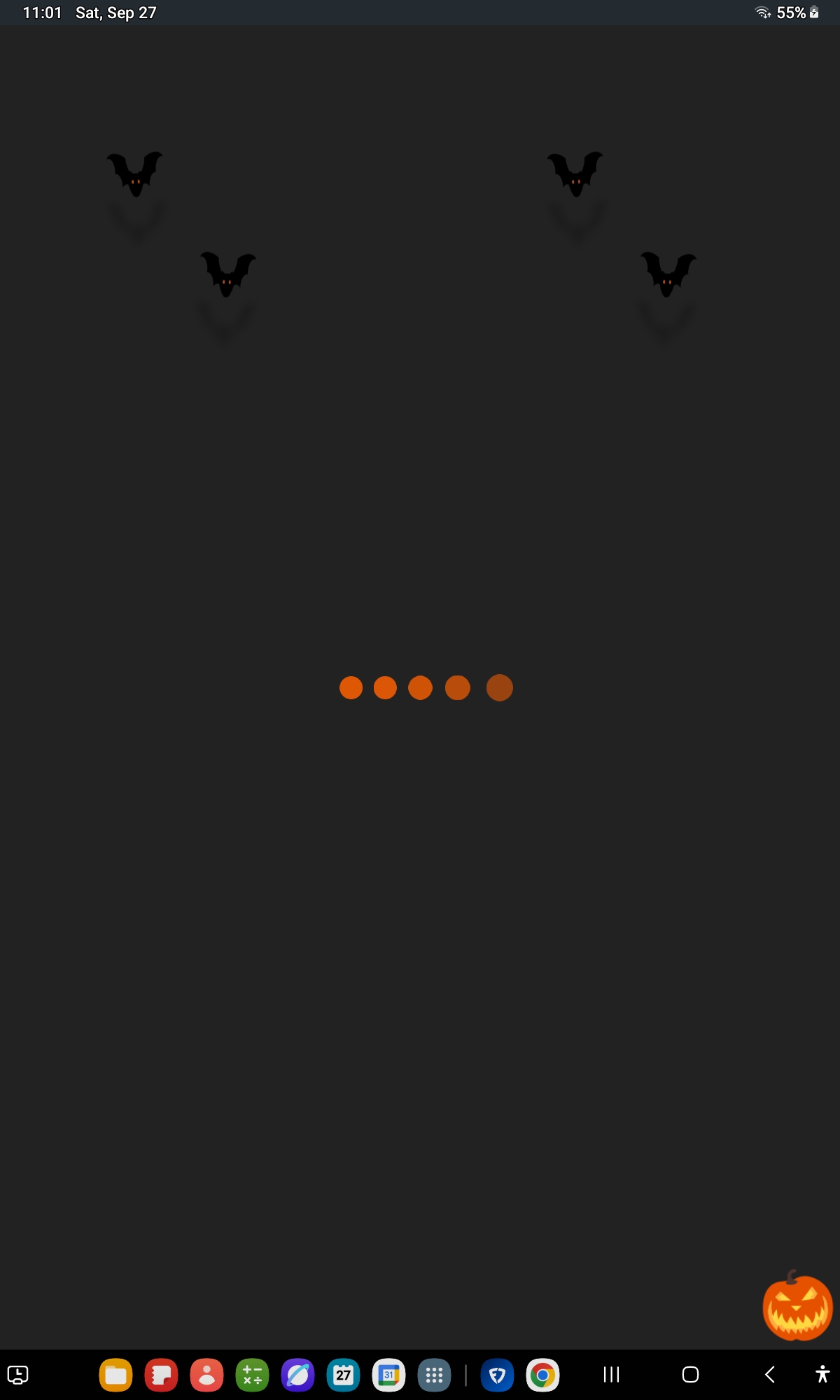Open Samsung Calendar showing 27

click(x=343, y=1375)
